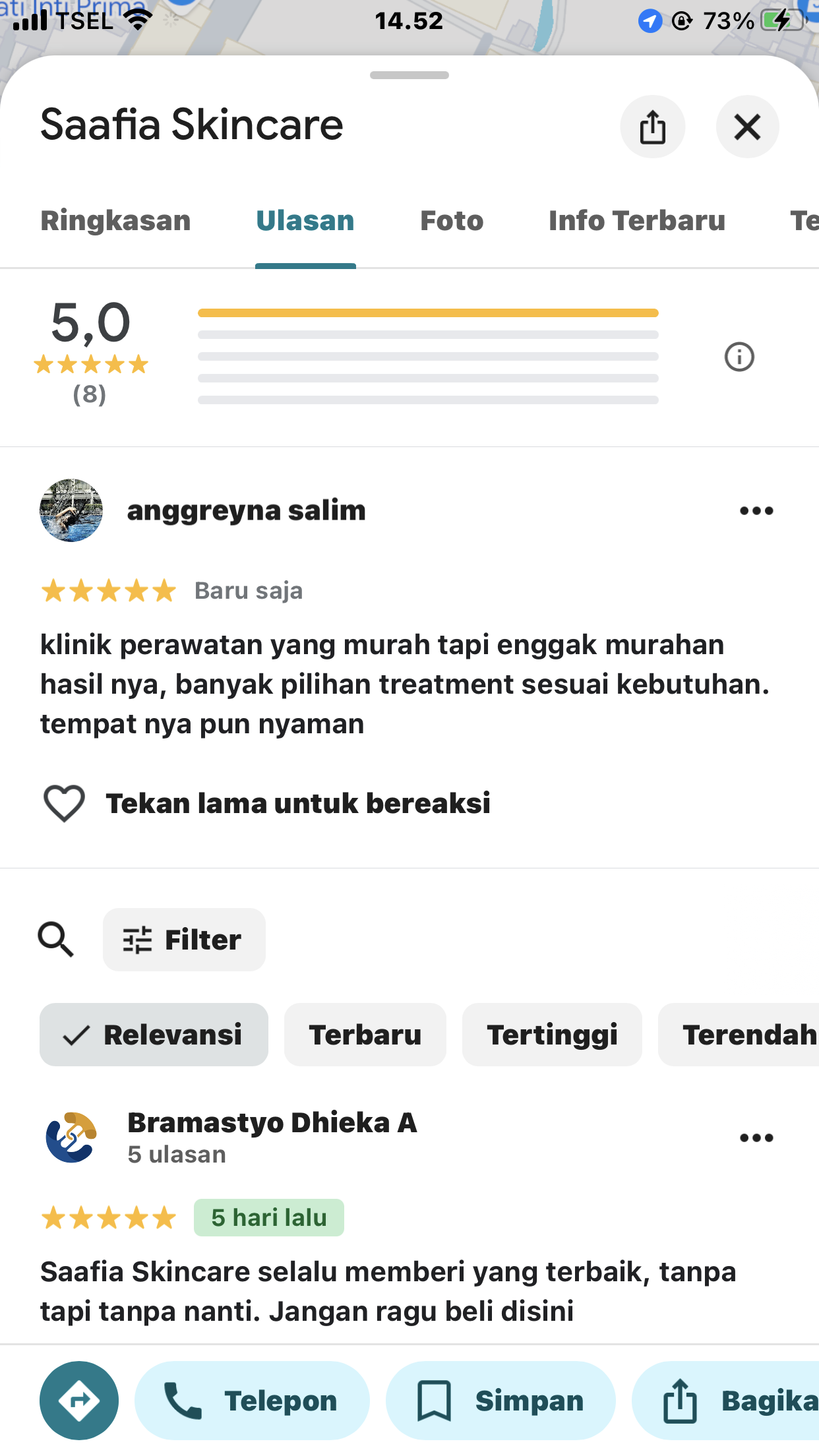Open the rating info icon
Viewport: 819px width, 1456px height.
coord(739,357)
